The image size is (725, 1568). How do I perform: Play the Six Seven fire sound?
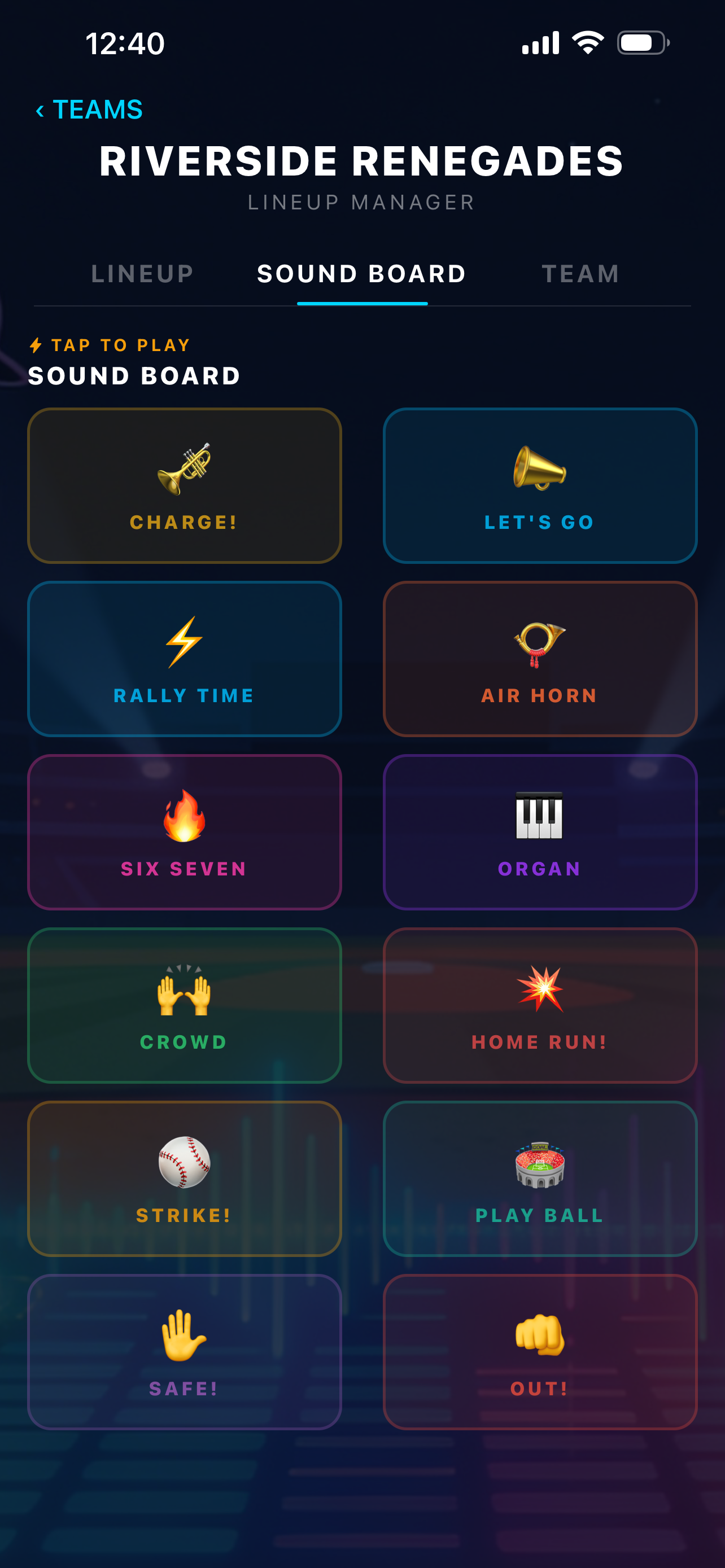[184, 831]
